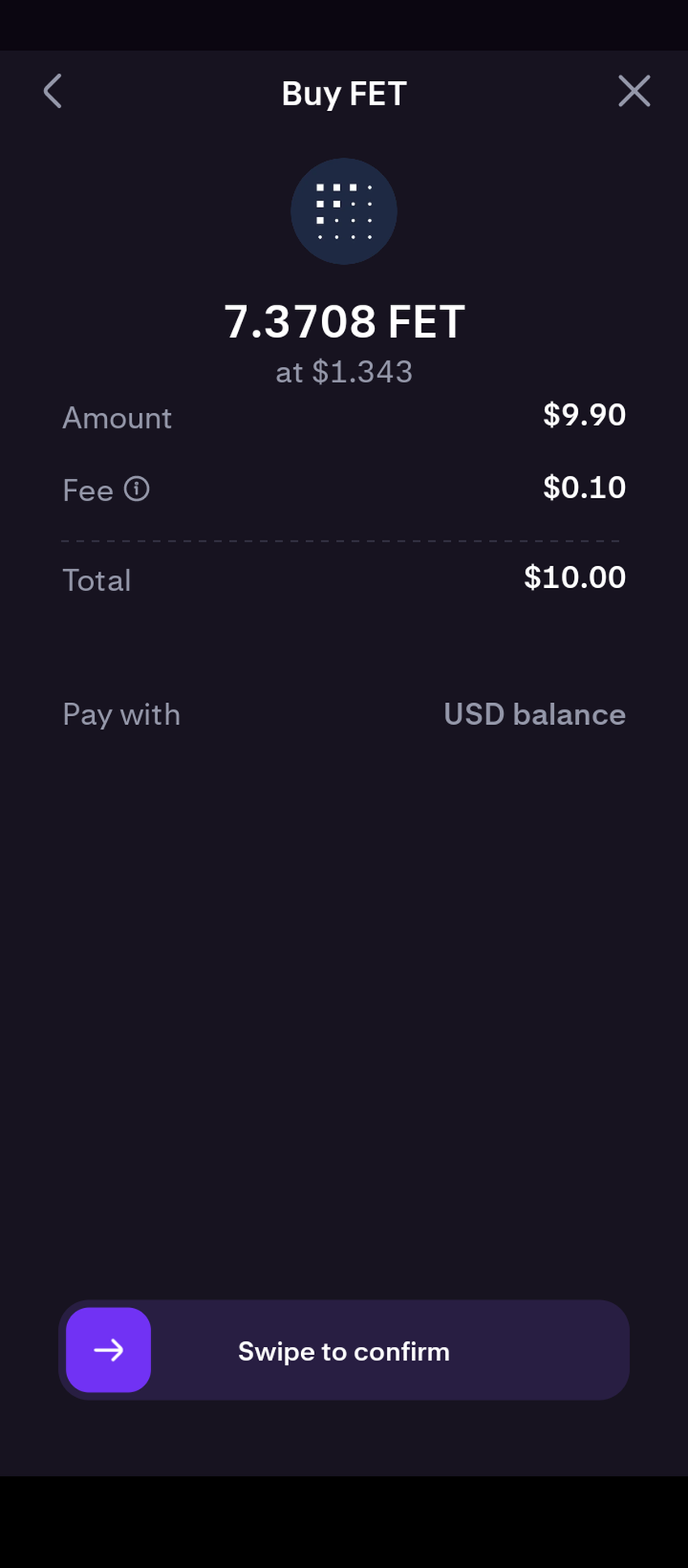
Task: Go back from Buy FET screen
Action: [x=53, y=91]
